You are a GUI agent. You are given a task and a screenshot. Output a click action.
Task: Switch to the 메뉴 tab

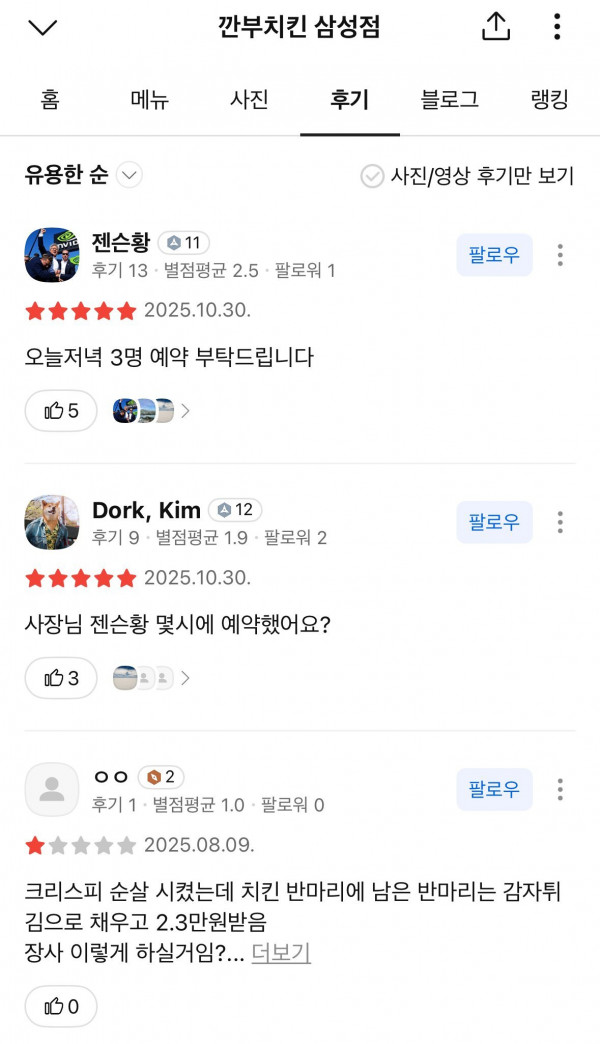click(x=150, y=100)
